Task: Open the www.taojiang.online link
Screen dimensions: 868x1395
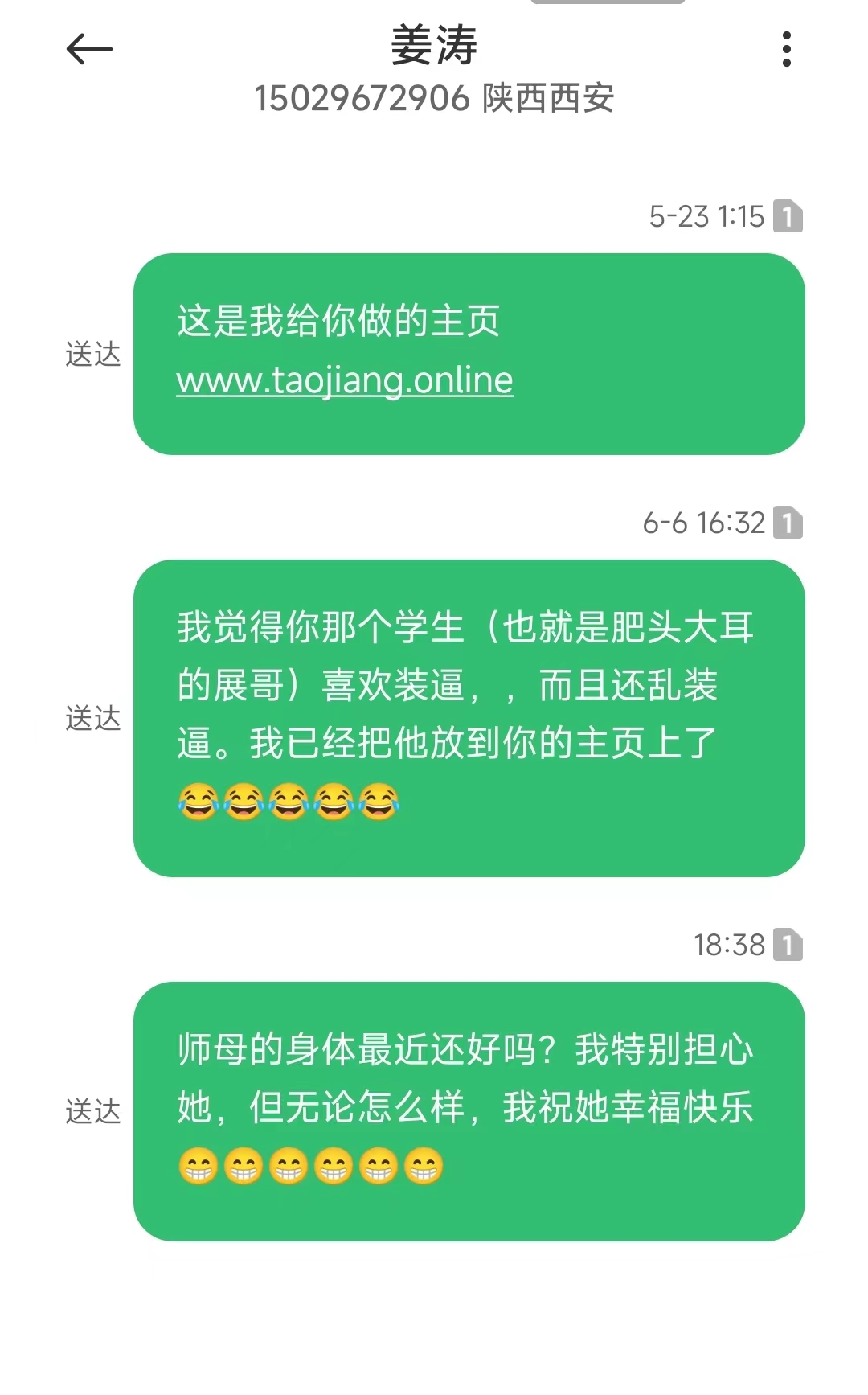Action: pyautogui.click(x=344, y=380)
